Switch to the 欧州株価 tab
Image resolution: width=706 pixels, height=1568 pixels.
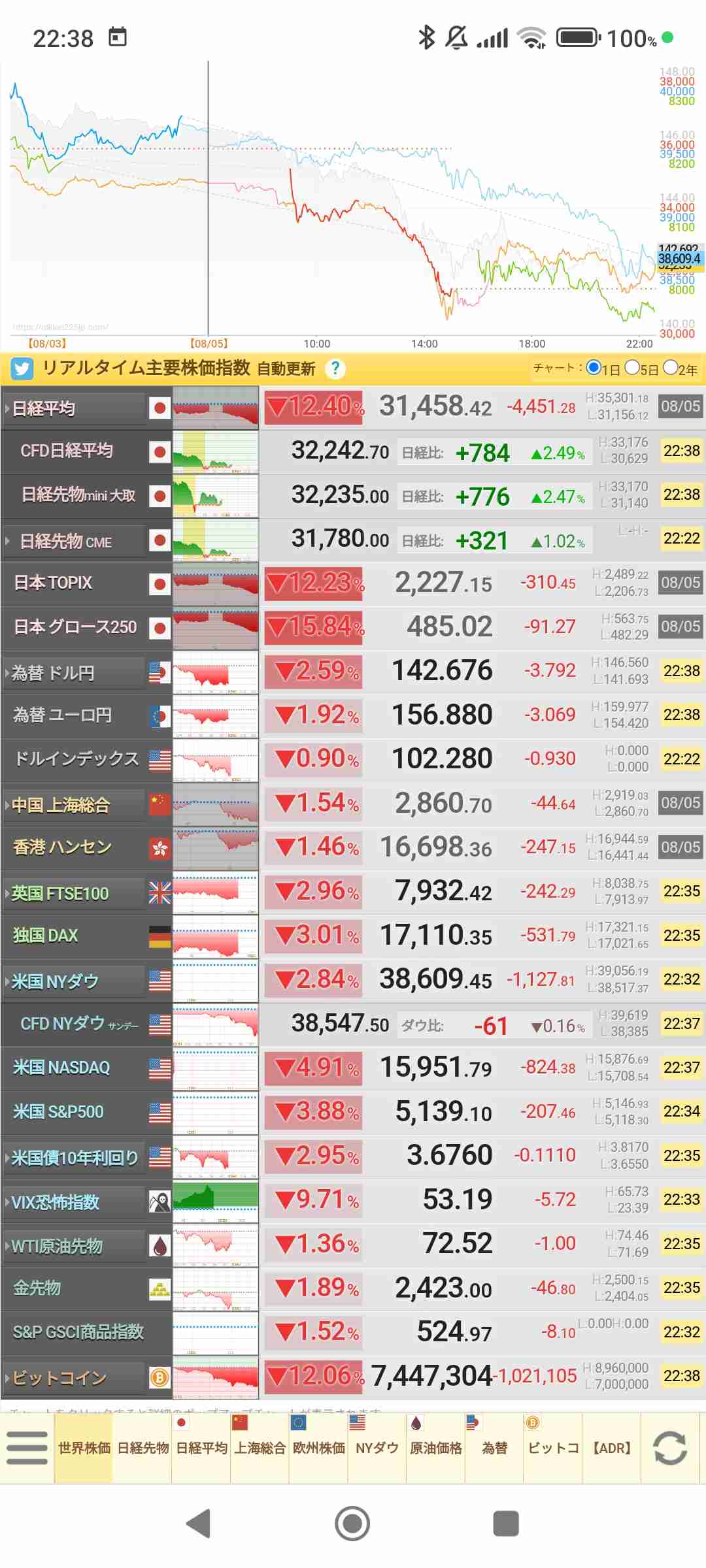[318, 1448]
